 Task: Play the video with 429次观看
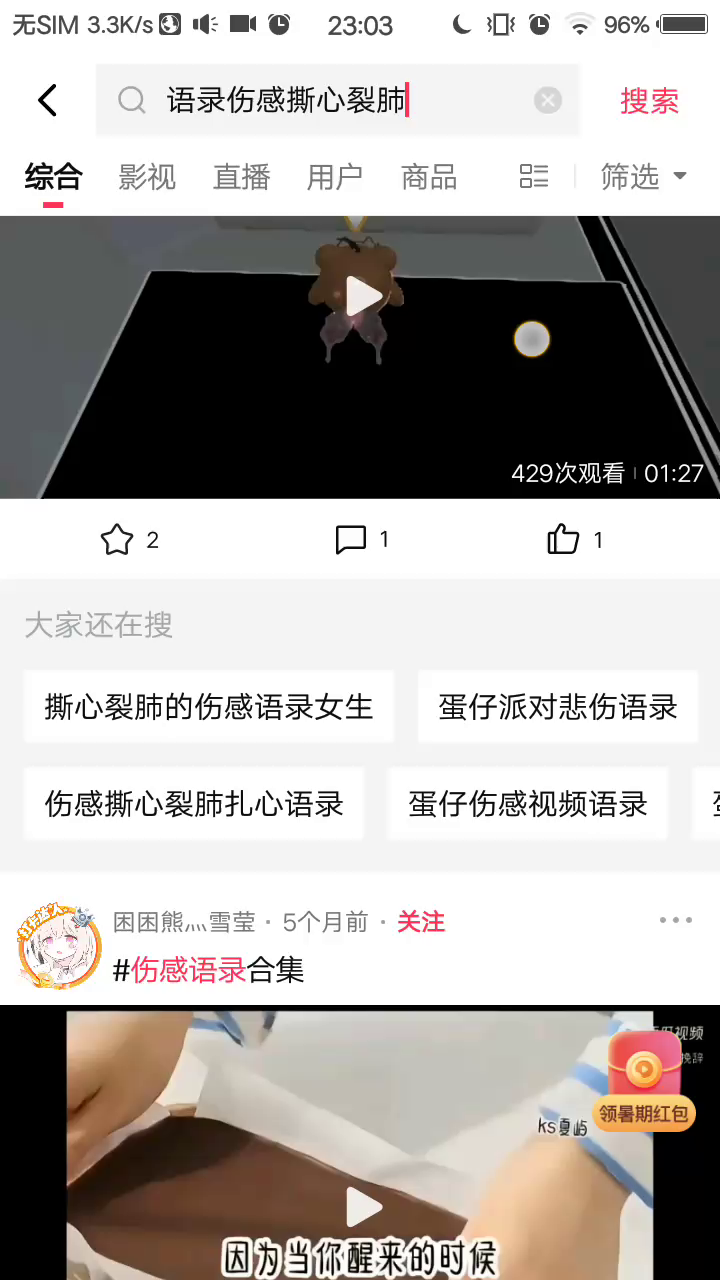click(x=361, y=296)
